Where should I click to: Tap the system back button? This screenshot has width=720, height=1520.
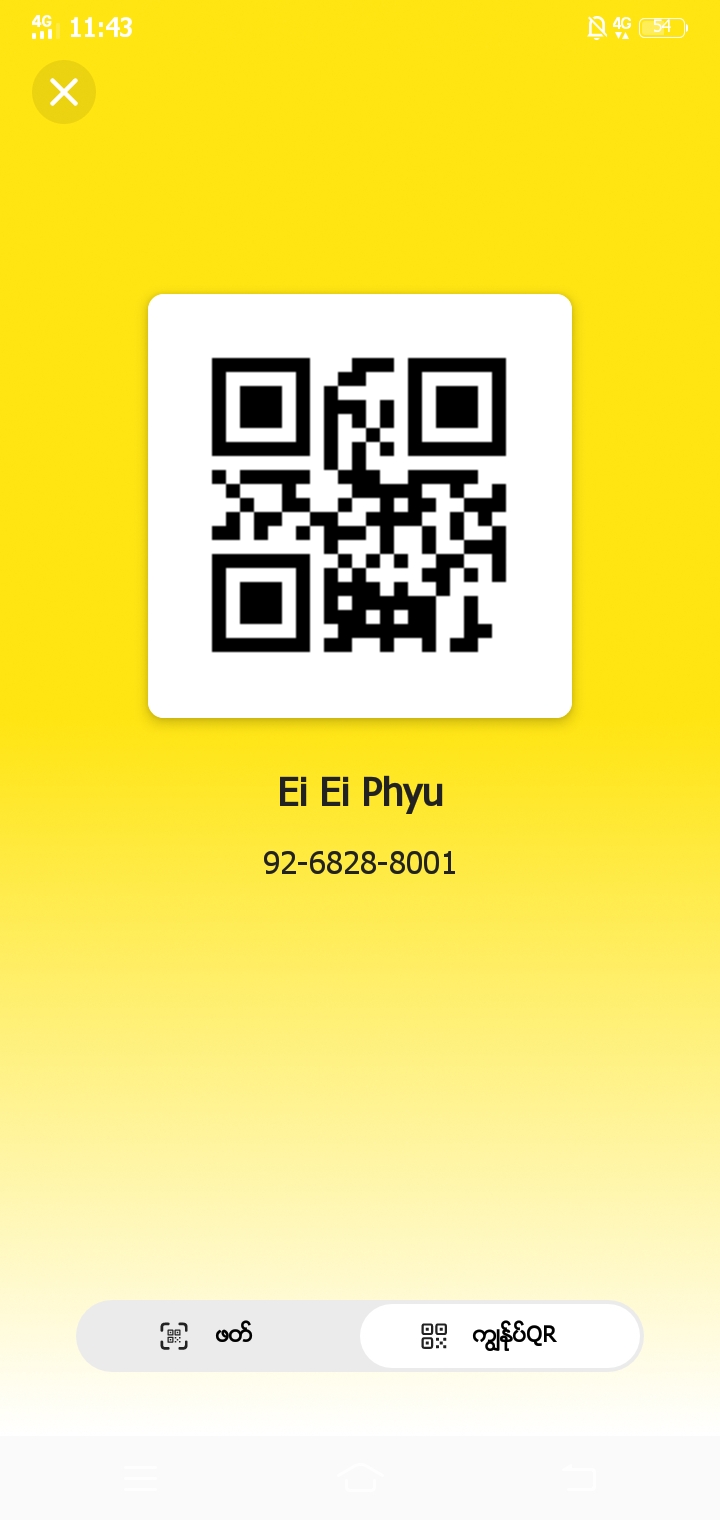pos(579,1478)
